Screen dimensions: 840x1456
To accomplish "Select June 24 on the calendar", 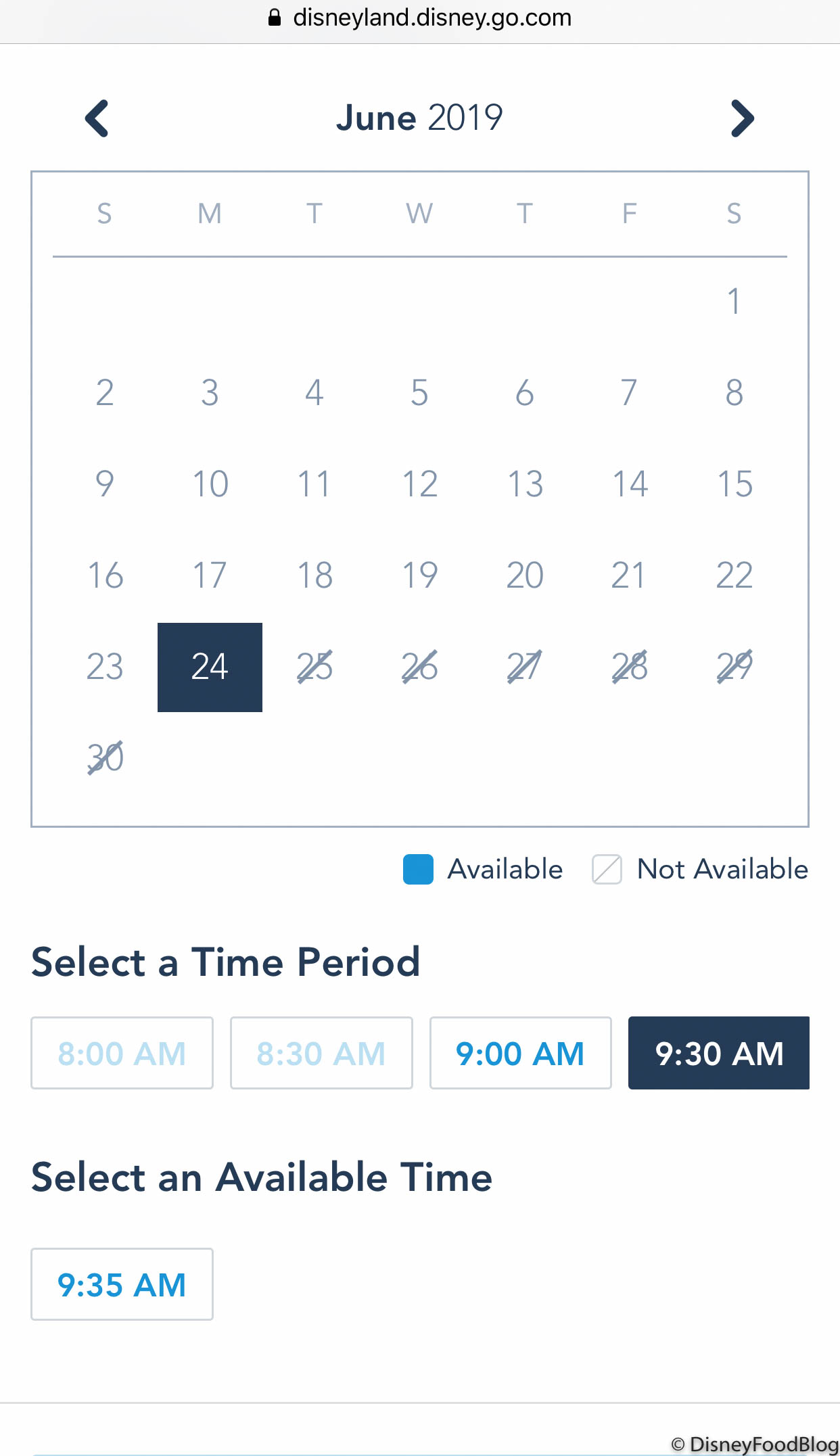I will [x=210, y=667].
